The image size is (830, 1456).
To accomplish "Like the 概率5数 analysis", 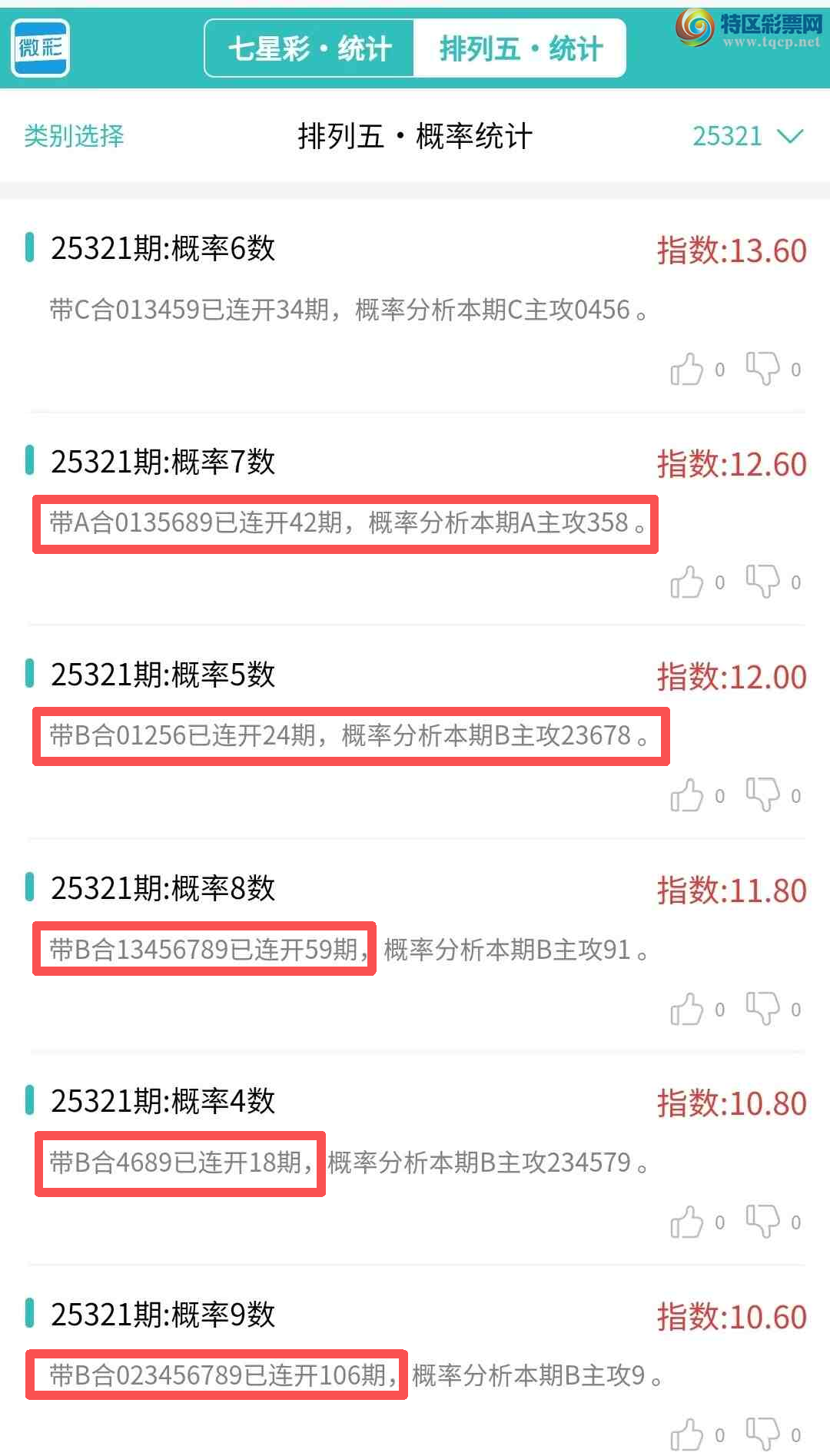I will click(687, 795).
